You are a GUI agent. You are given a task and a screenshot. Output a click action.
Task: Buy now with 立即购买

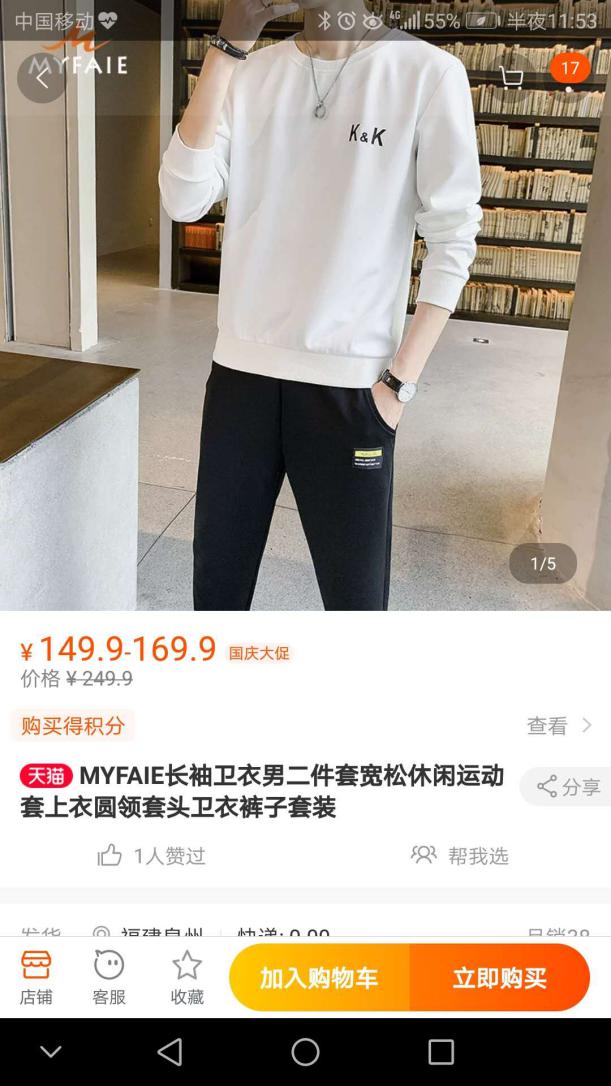499,977
